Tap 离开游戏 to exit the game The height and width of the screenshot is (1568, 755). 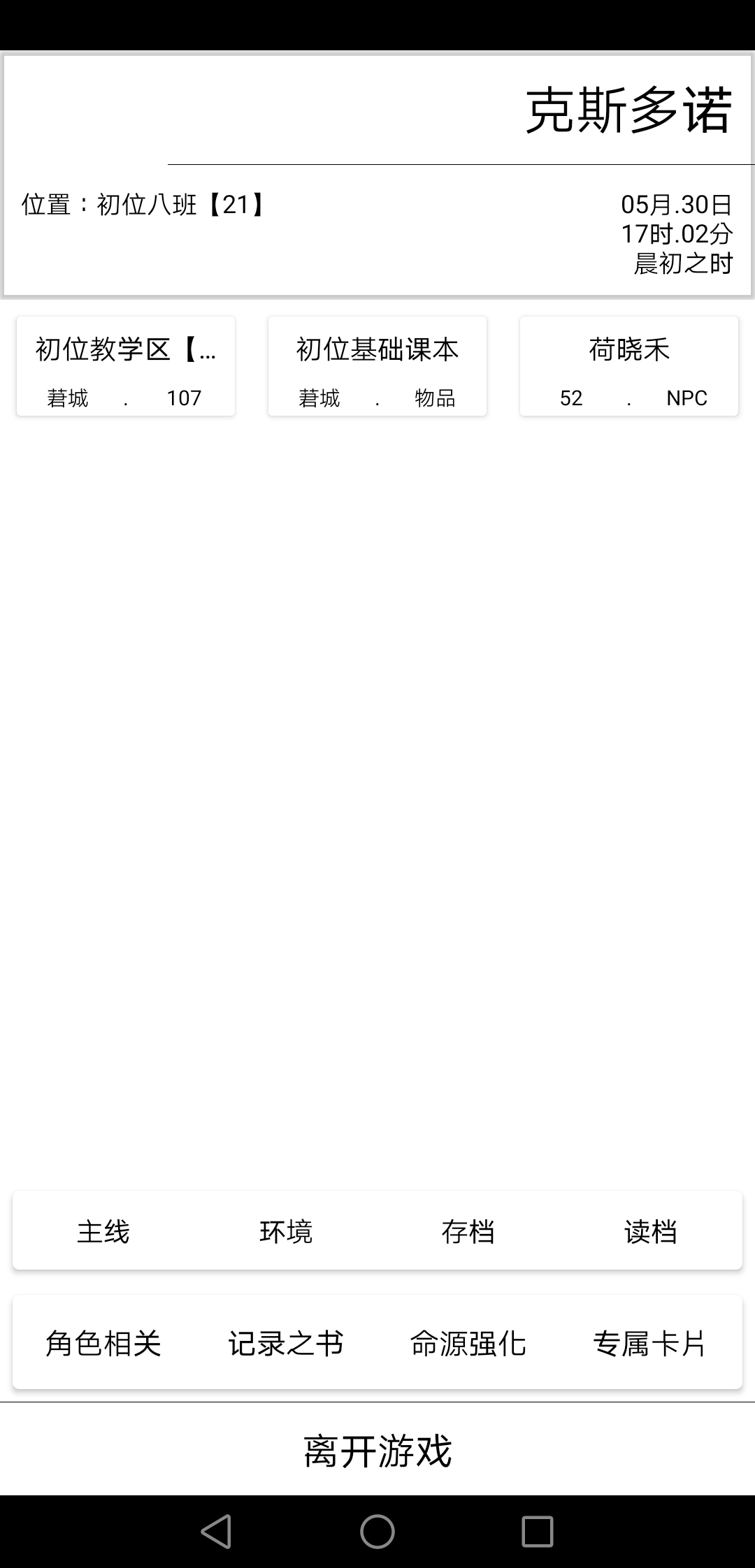377,1451
